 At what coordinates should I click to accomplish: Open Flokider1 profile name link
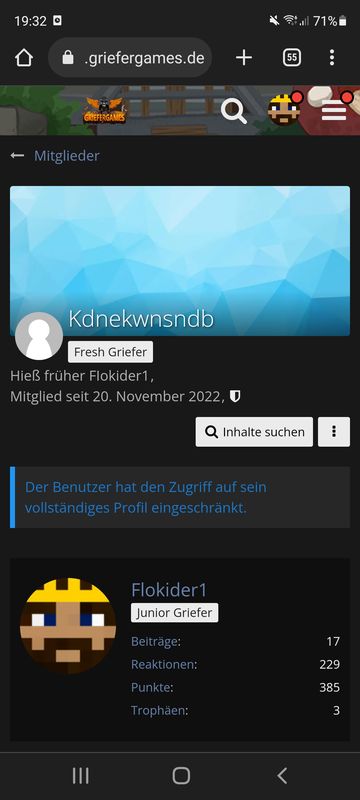coord(169,590)
